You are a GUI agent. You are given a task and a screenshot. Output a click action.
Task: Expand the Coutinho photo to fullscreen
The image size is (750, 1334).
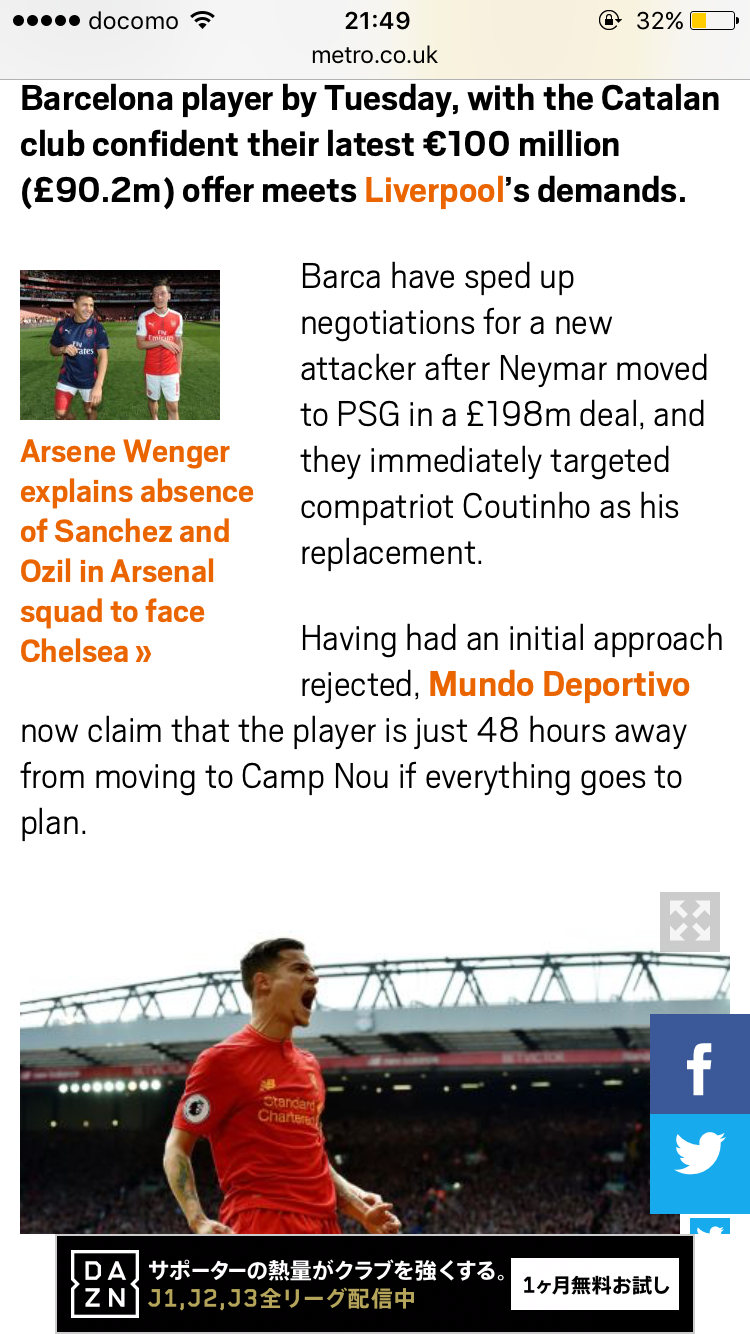pos(689,921)
